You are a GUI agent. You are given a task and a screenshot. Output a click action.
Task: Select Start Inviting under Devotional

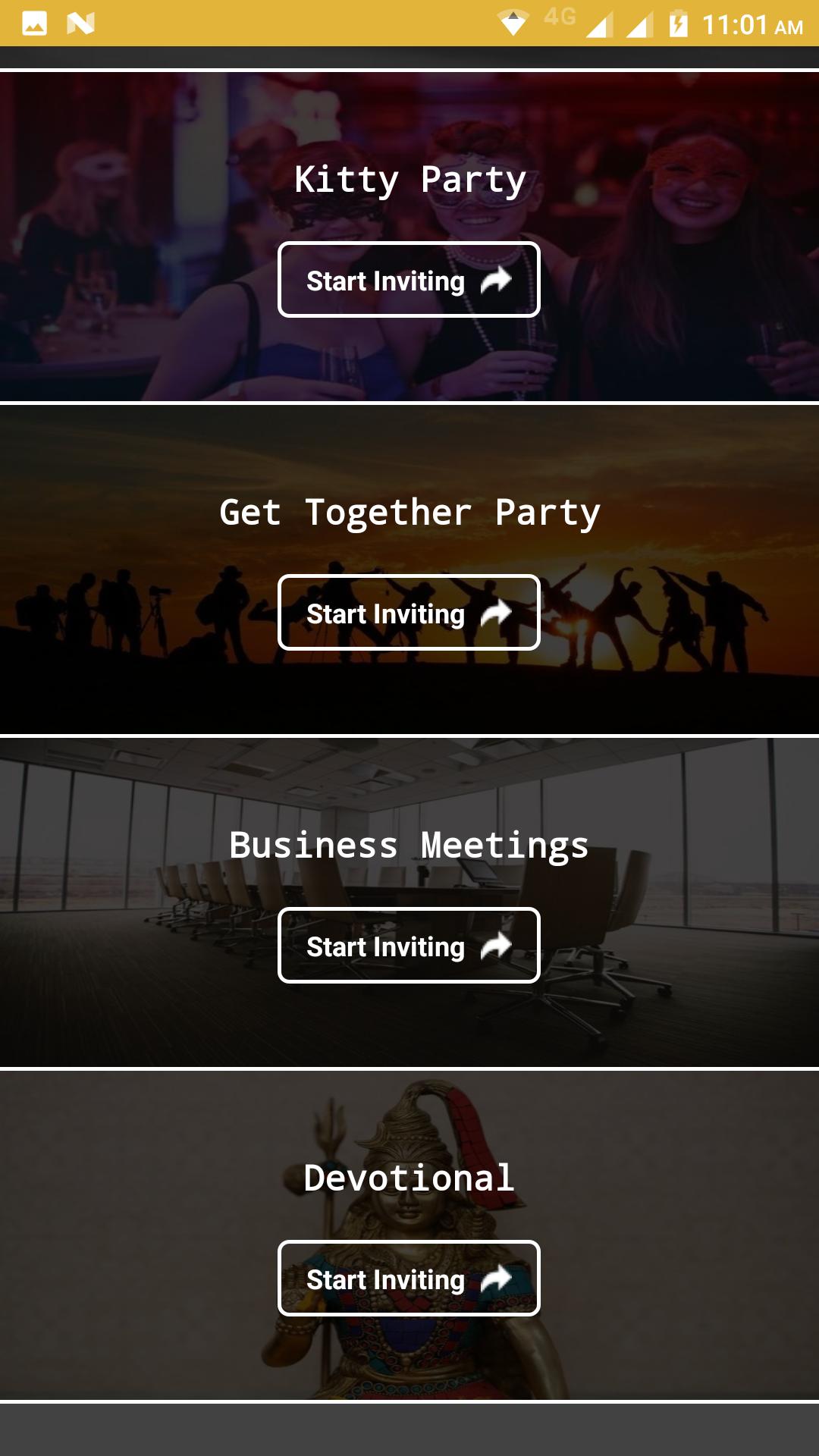coord(409,1279)
